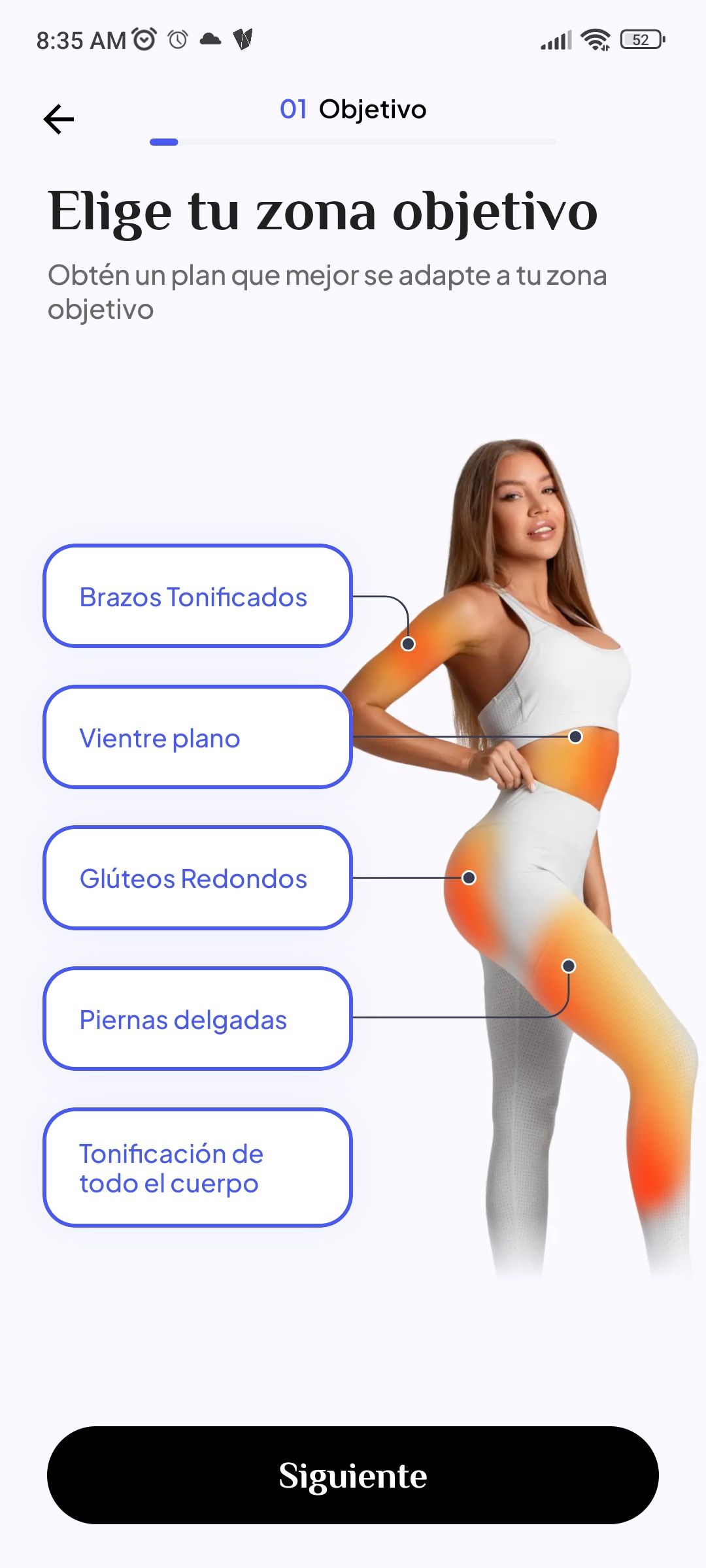706x1568 pixels.
Task: Click the cellular signal strength icon
Action: (x=556, y=39)
